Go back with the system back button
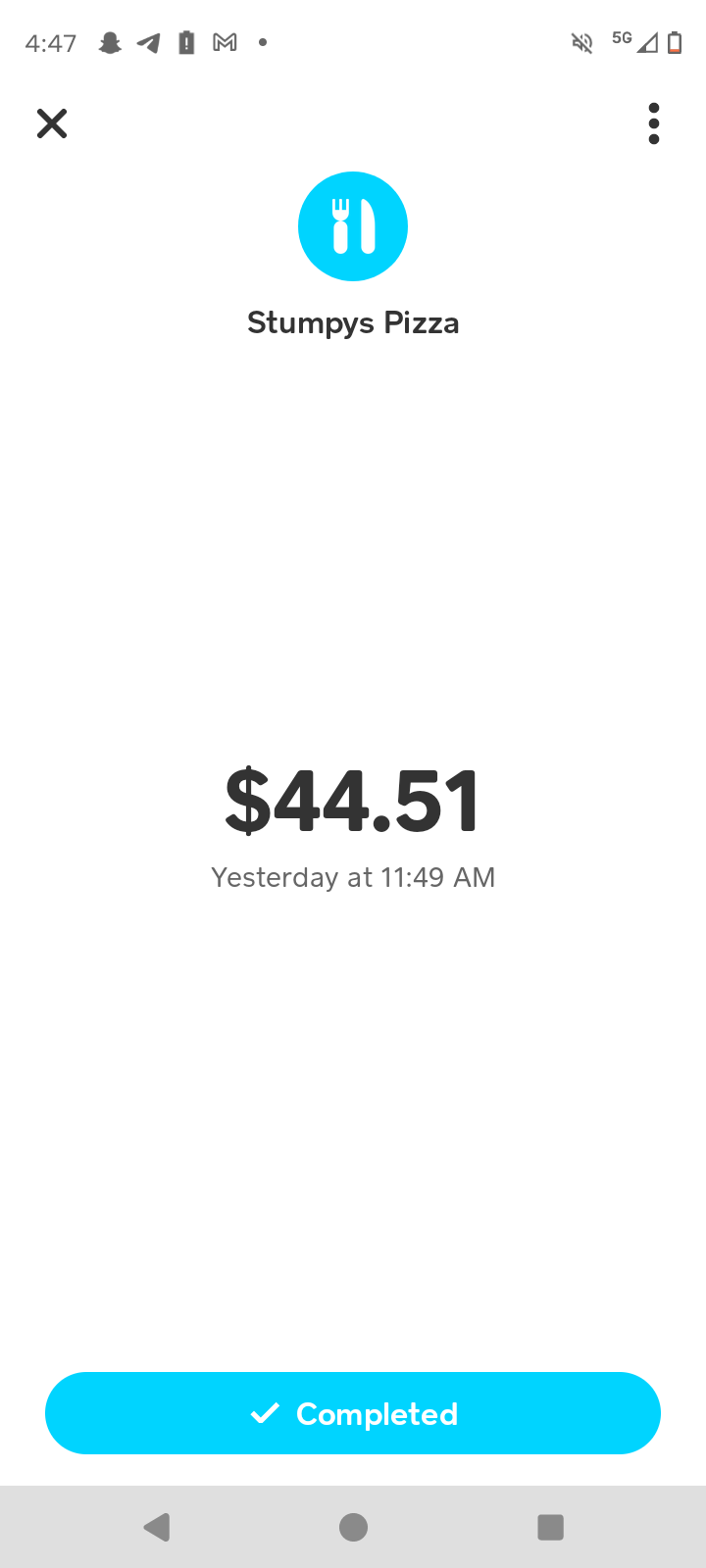The image size is (706, 1568). [157, 1527]
